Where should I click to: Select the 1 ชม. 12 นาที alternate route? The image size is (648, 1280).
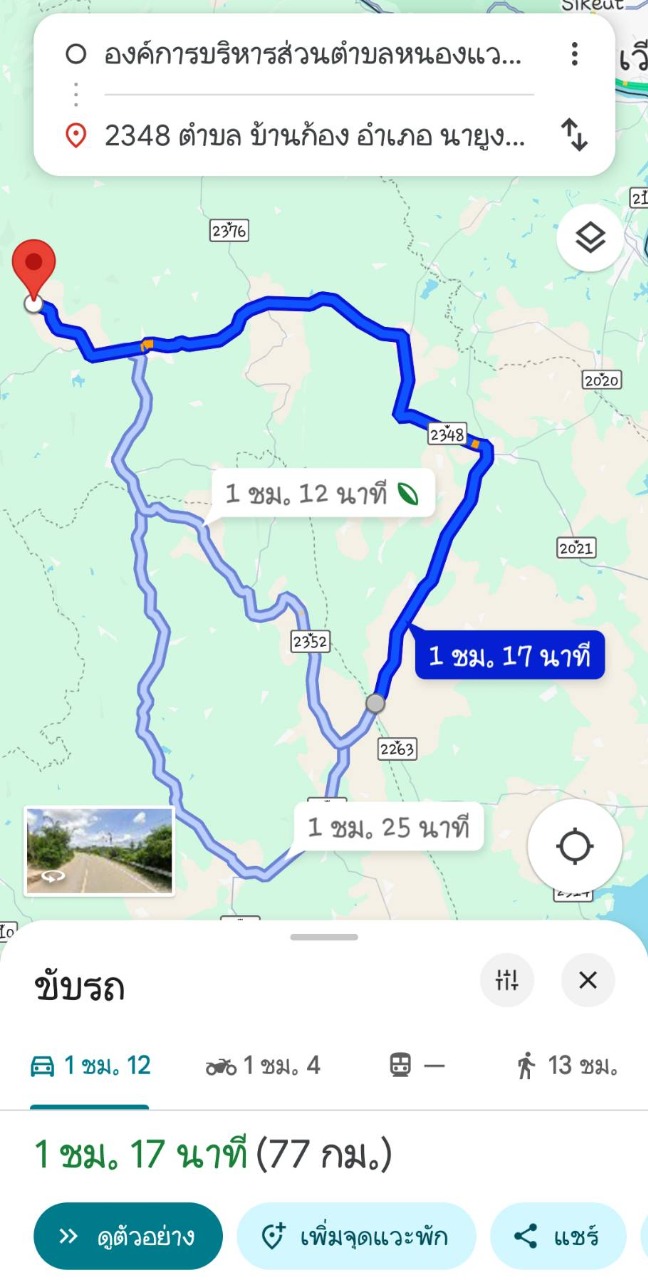click(322, 493)
